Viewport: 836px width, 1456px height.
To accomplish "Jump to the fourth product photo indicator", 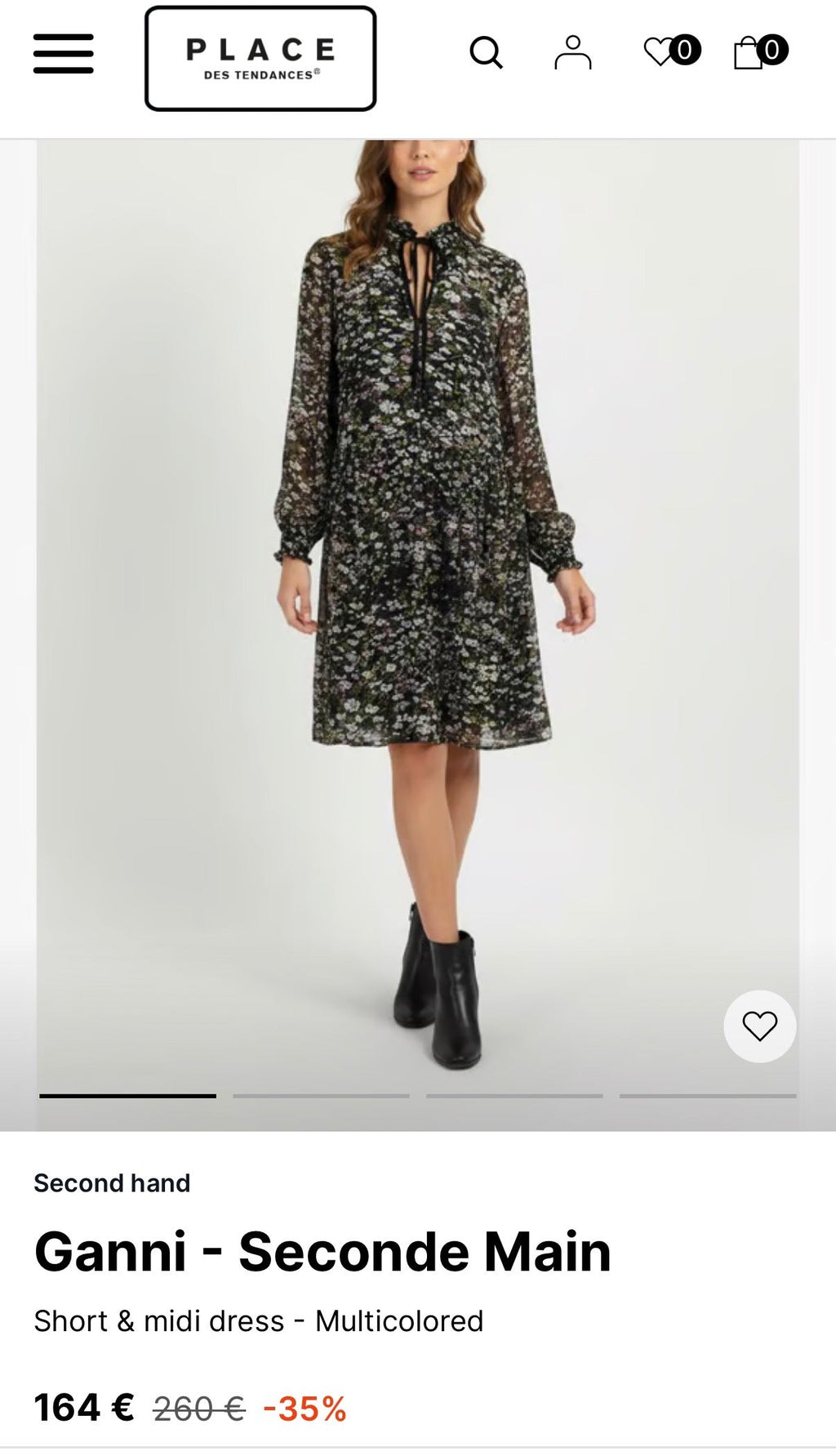I will [708, 1096].
